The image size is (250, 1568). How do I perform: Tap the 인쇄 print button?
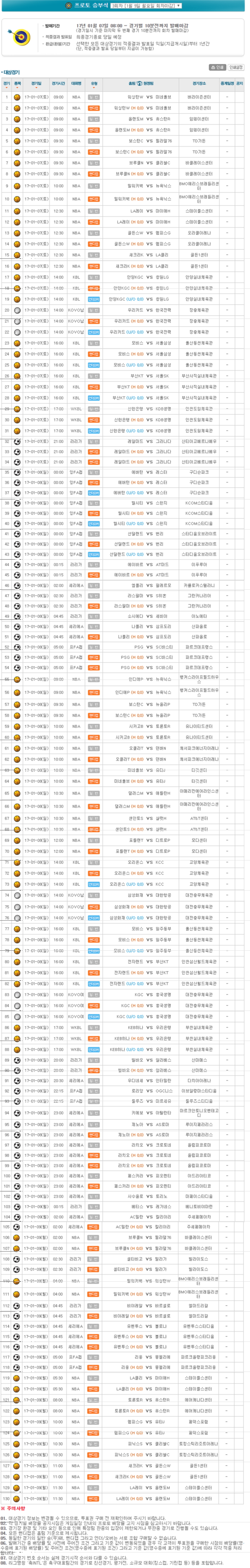pos(218,68)
